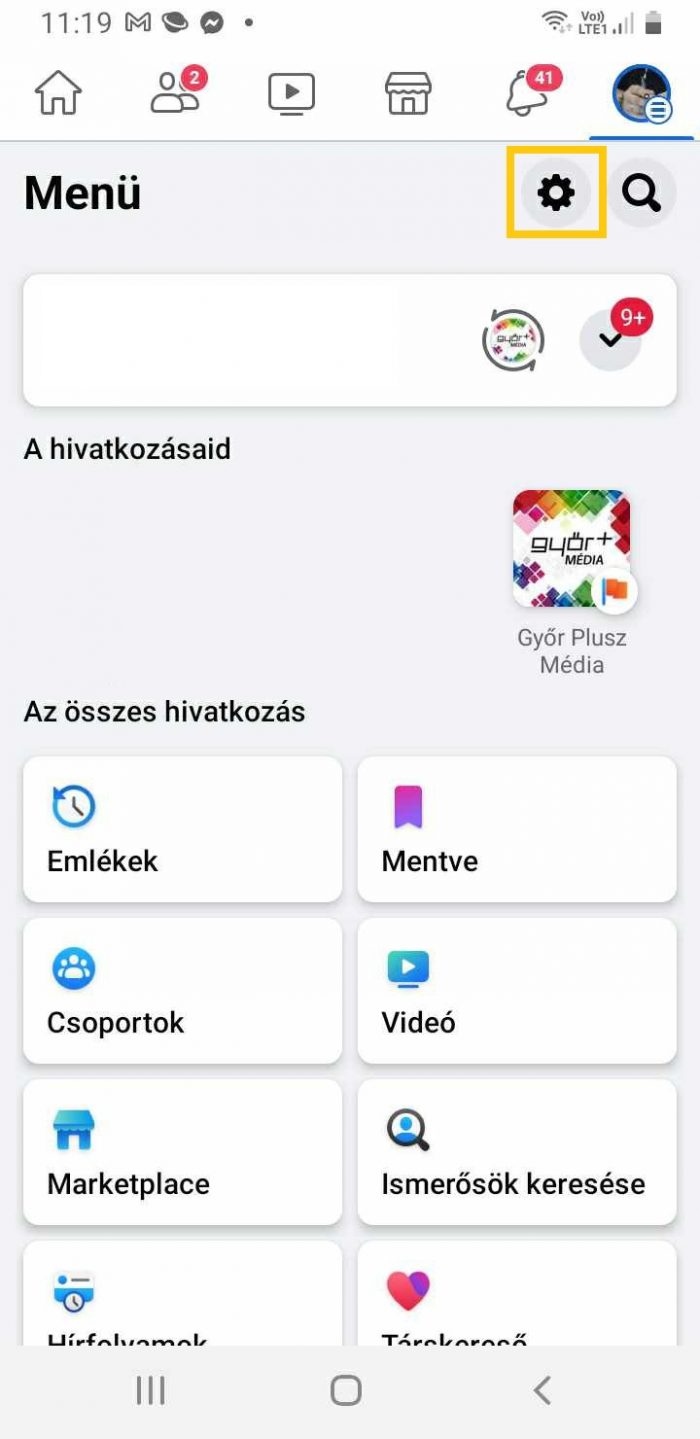Tap the system home button
Viewport: 700px width, 1439px height.
point(346,1390)
